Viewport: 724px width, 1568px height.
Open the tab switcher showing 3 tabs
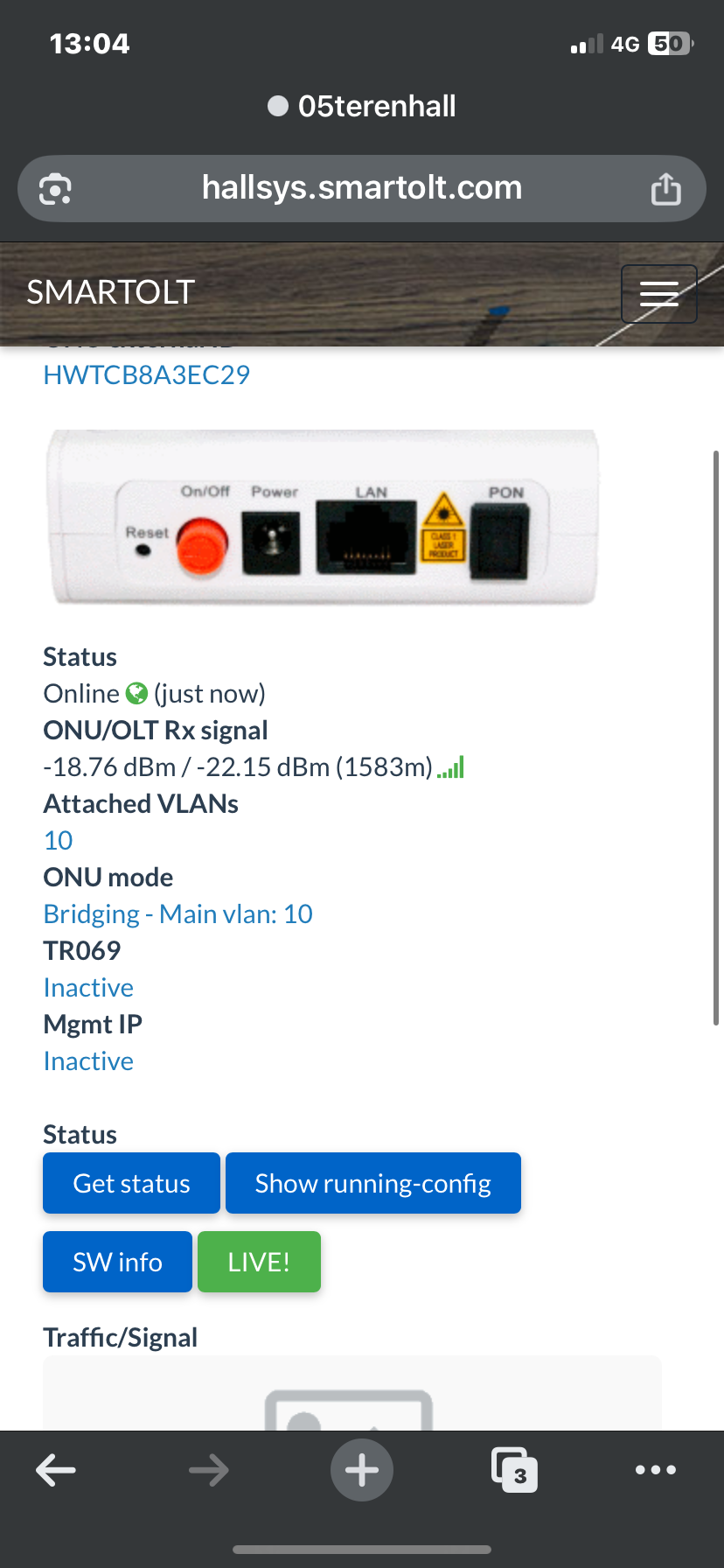click(514, 1470)
